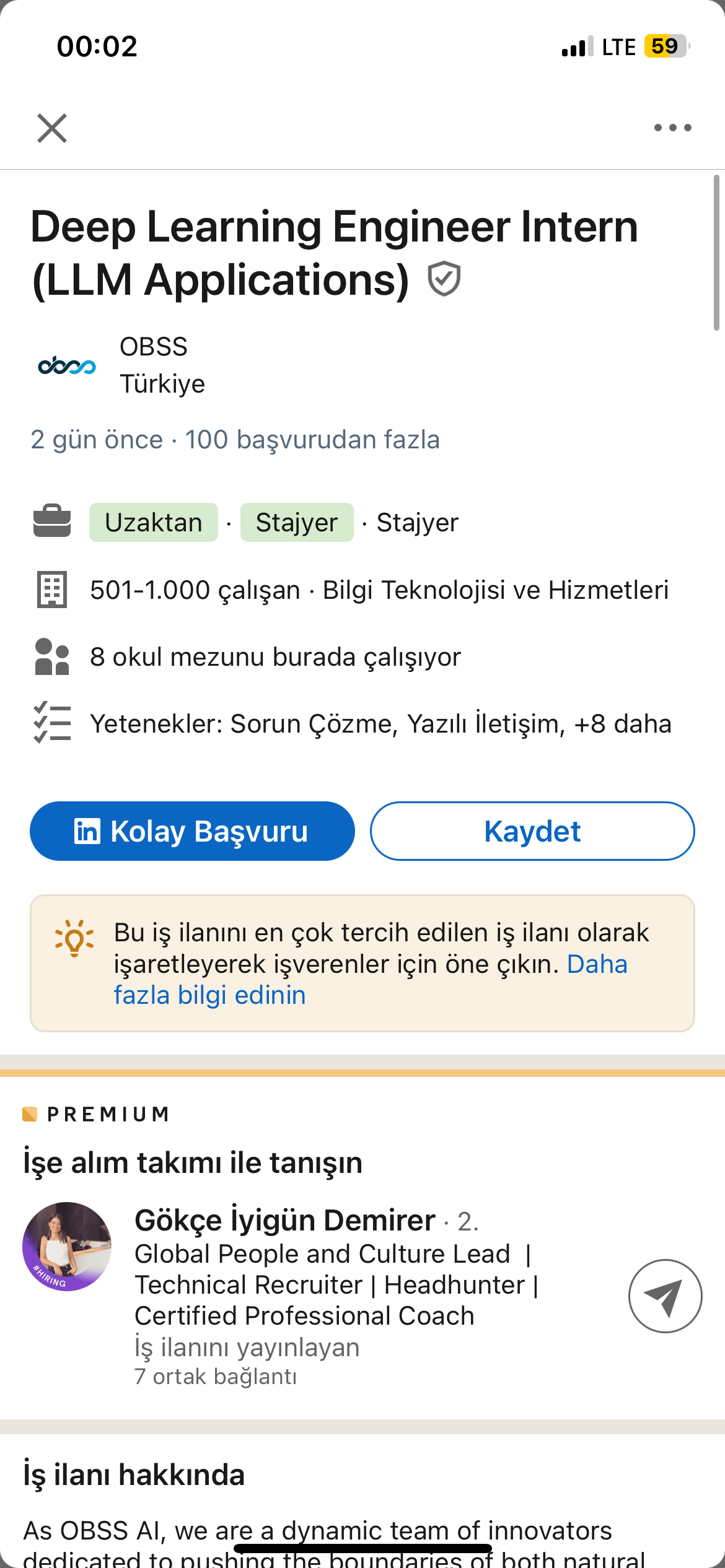725x1568 pixels.
Task: Open the OBSS company page
Action: tap(153, 347)
